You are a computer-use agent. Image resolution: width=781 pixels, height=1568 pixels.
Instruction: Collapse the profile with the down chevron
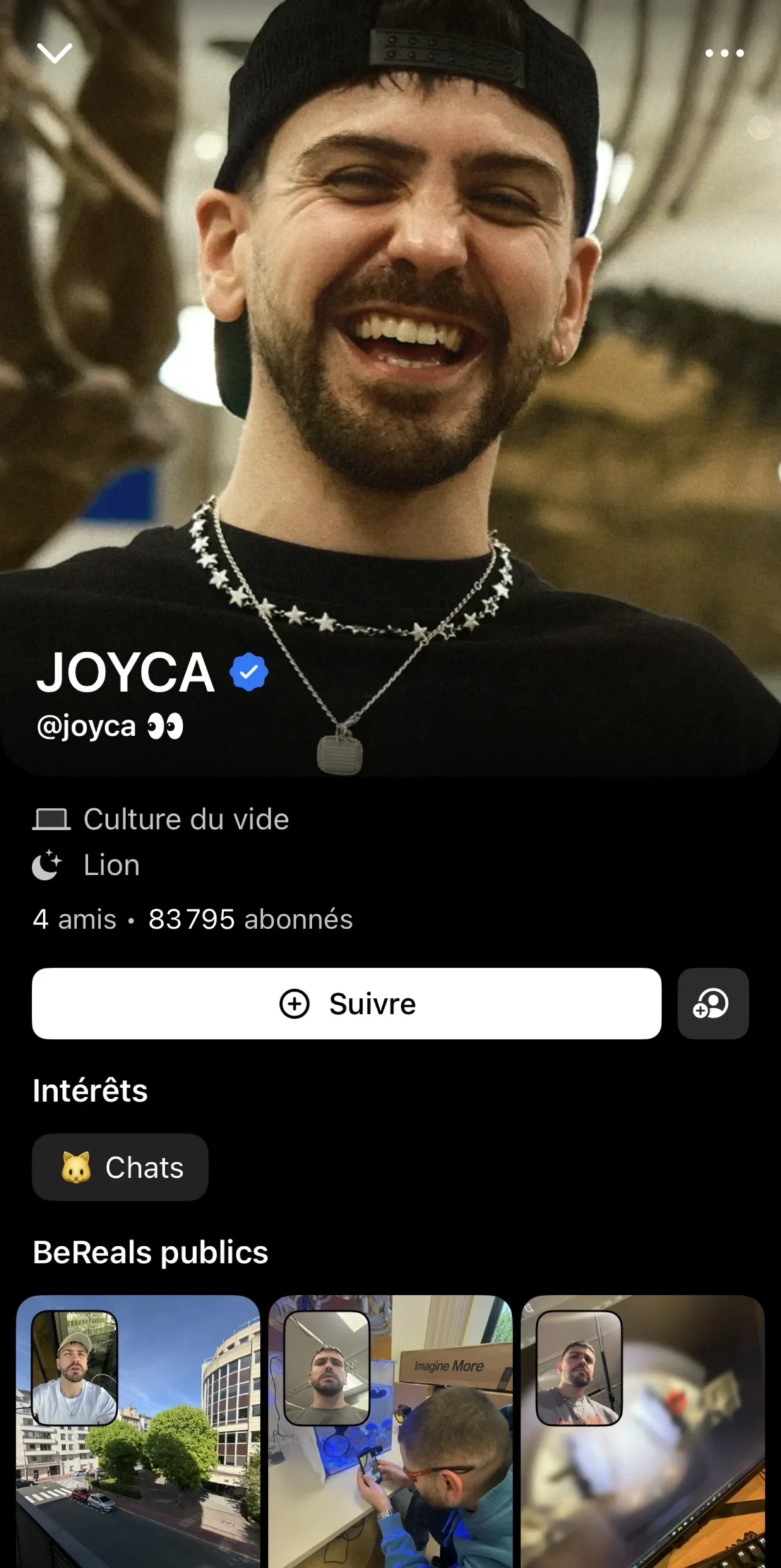coord(55,53)
